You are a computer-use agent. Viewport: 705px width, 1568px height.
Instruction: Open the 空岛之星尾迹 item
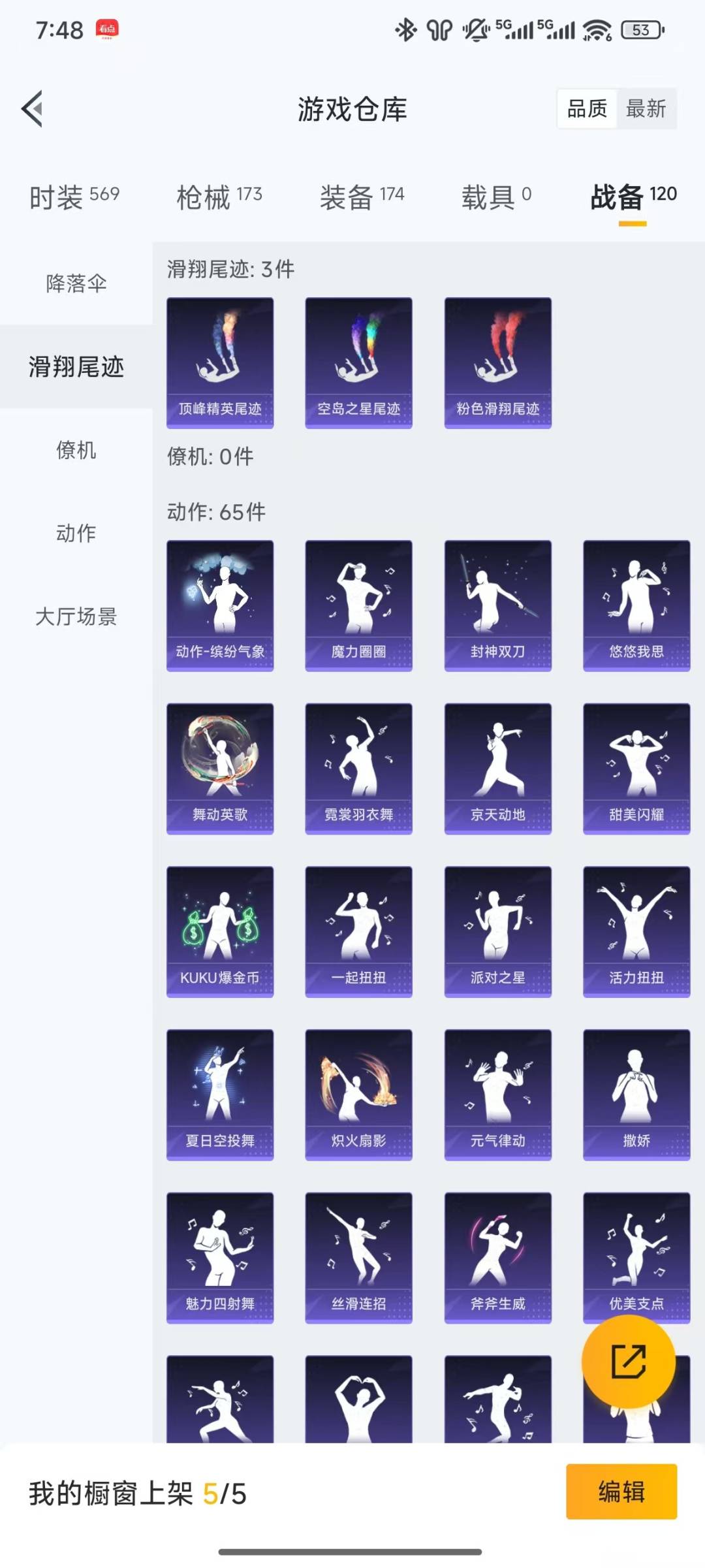[x=358, y=362]
